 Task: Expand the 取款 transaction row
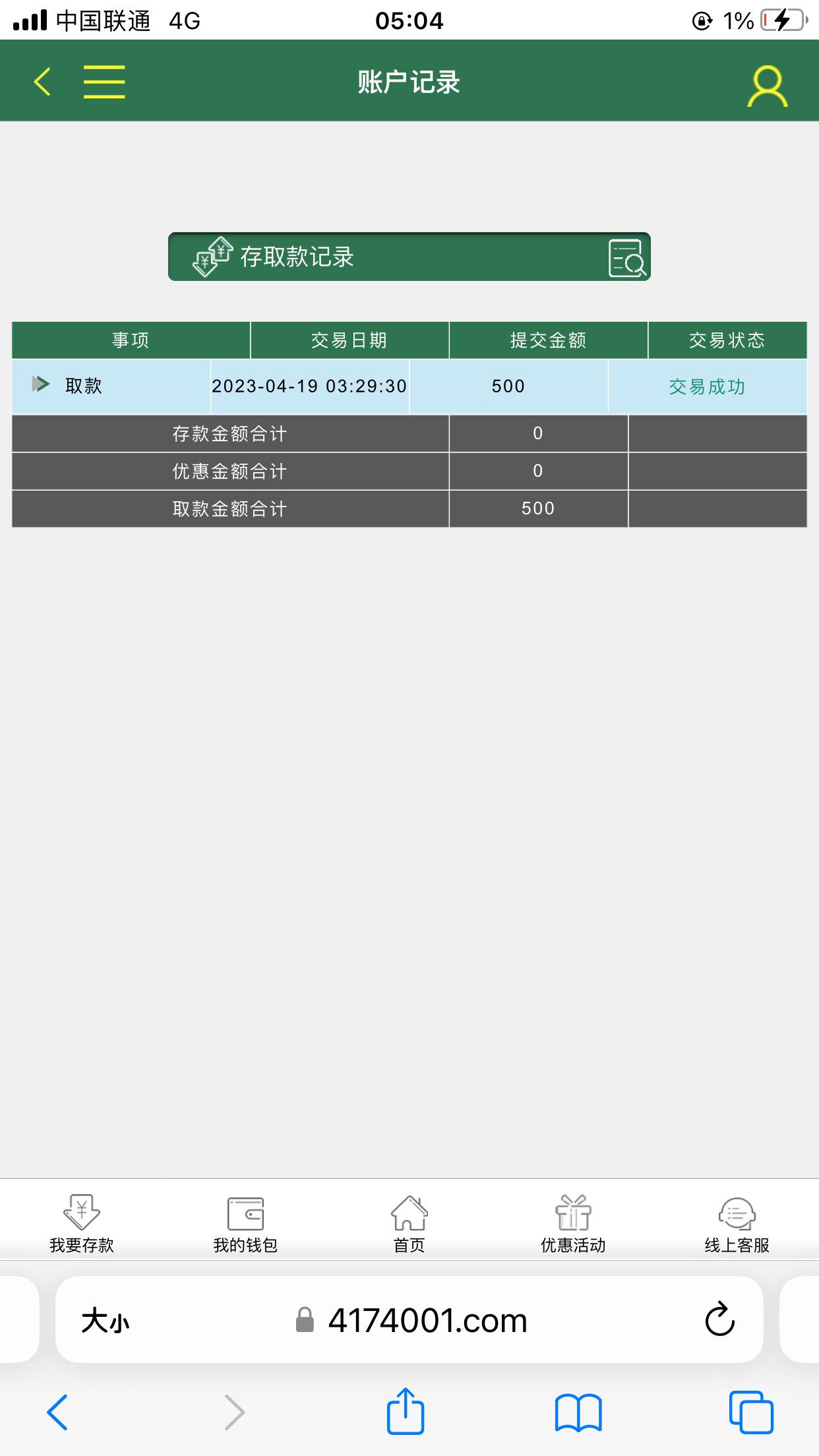(x=41, y=384)
